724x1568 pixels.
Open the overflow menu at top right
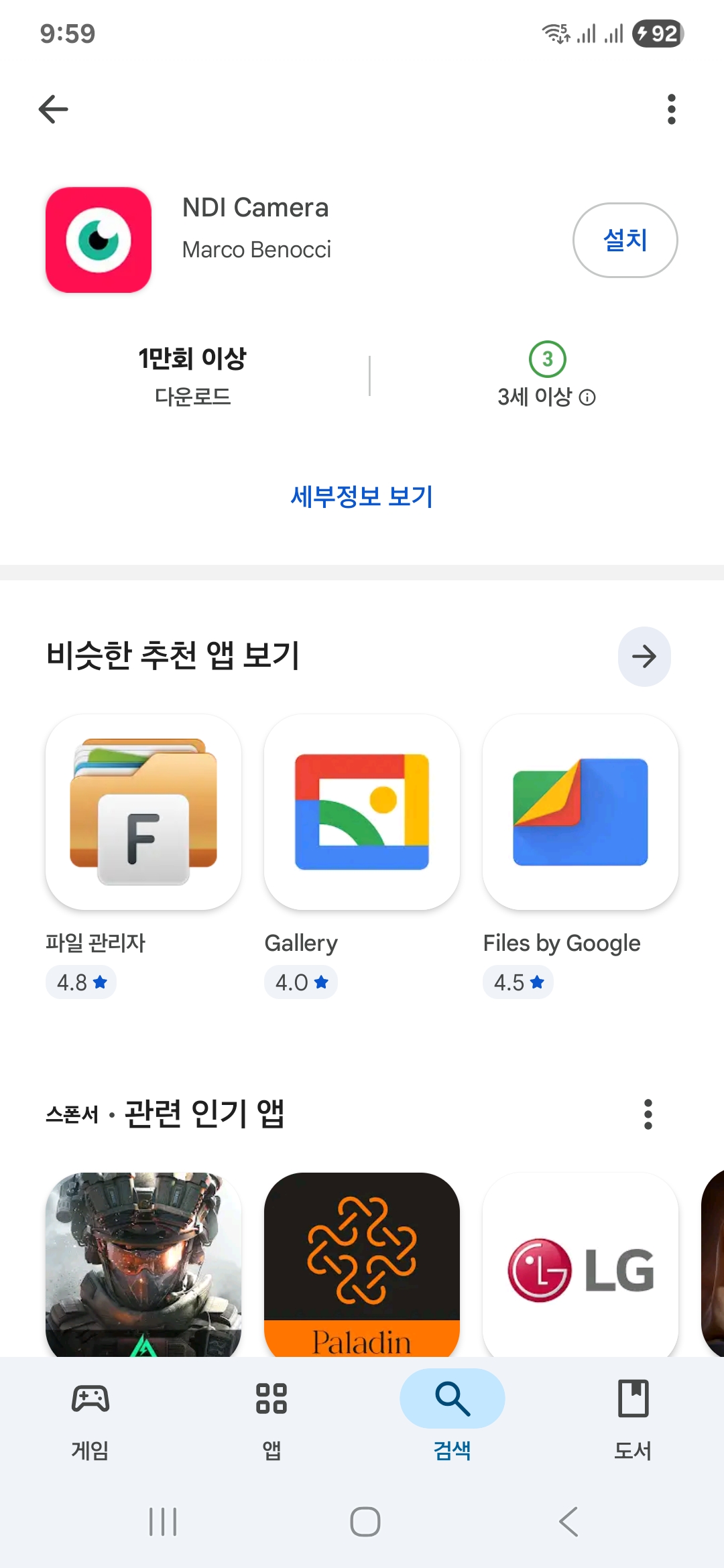(x=671, y=109)
